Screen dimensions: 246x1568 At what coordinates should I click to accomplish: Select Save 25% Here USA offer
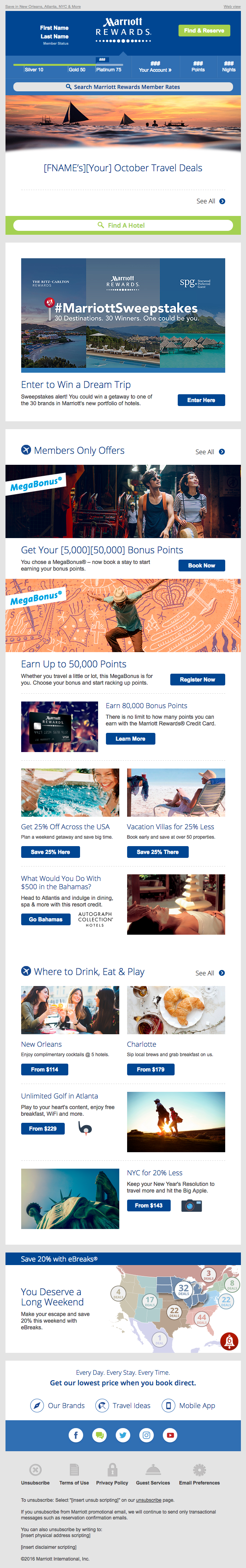[x=50, y=852]
